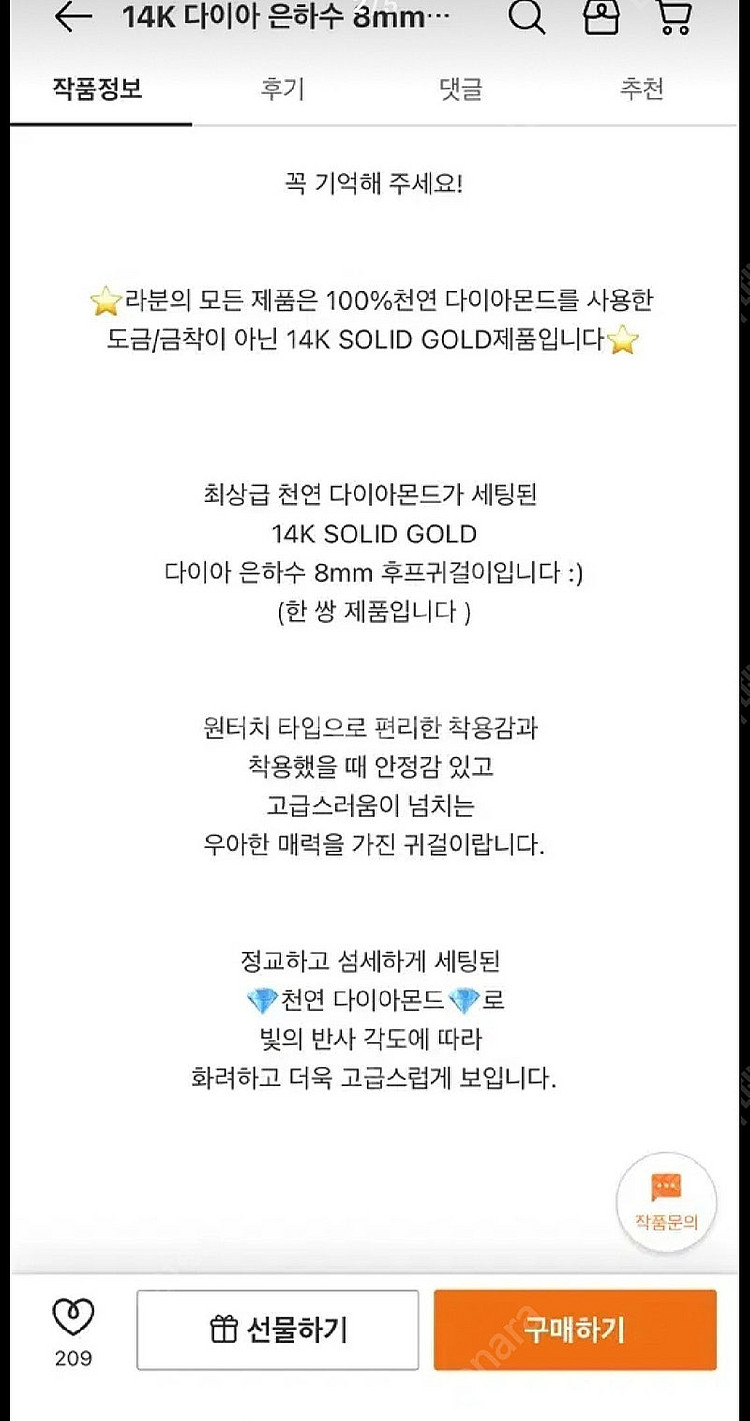Switch to the 후기 tab
750x1421 pixels.
(282, 89)
